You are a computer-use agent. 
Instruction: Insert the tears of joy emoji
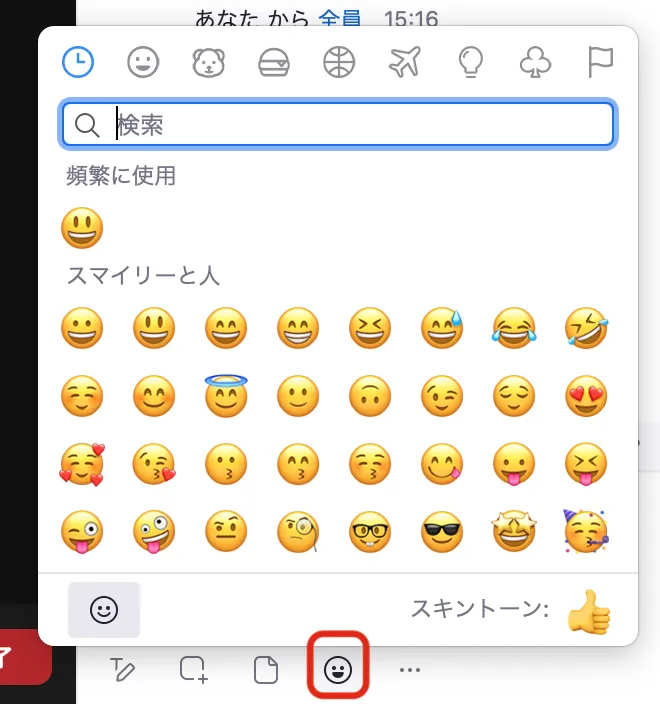tap(514, 328)
